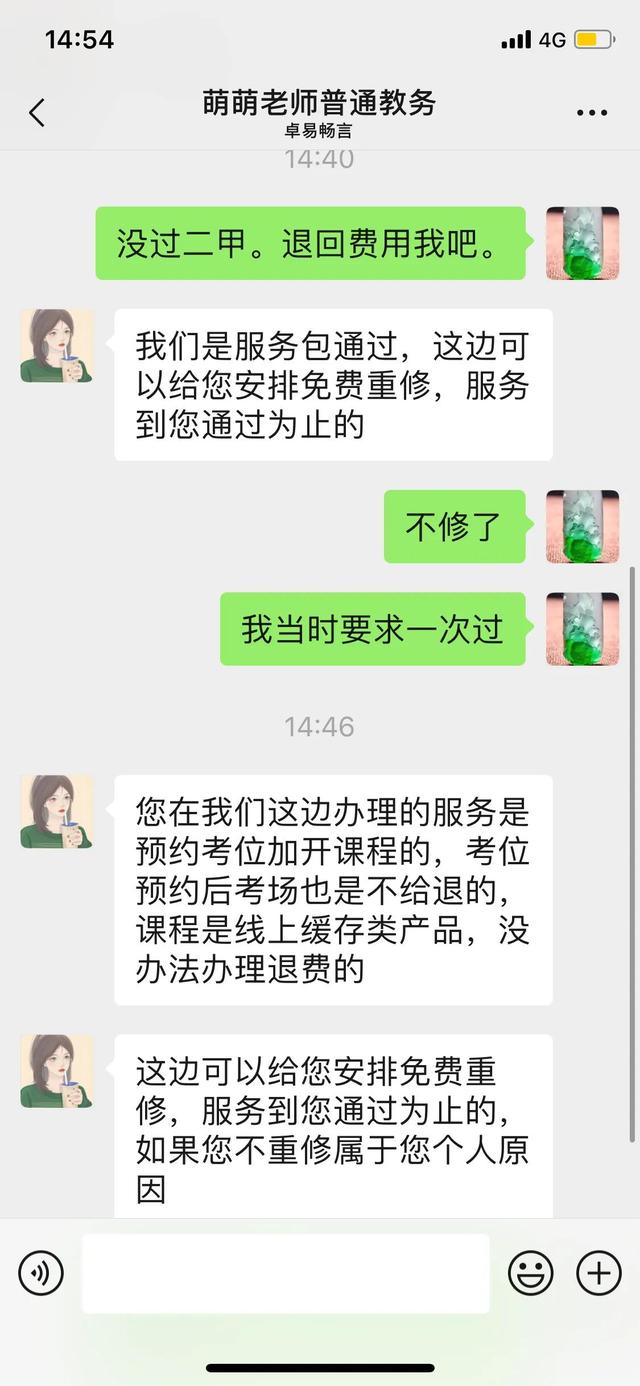Open the plus attachment menu
The image size is (640, 1386).
pos(598,1273)
